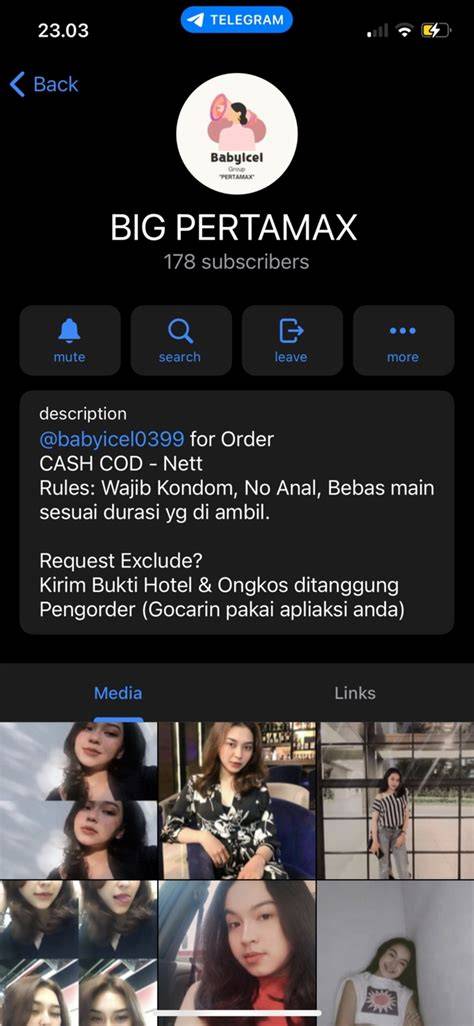Screen dimensions: 474x1026
Task: Leave the BIG PERTAMAX channel
Action: click(292, 340)
